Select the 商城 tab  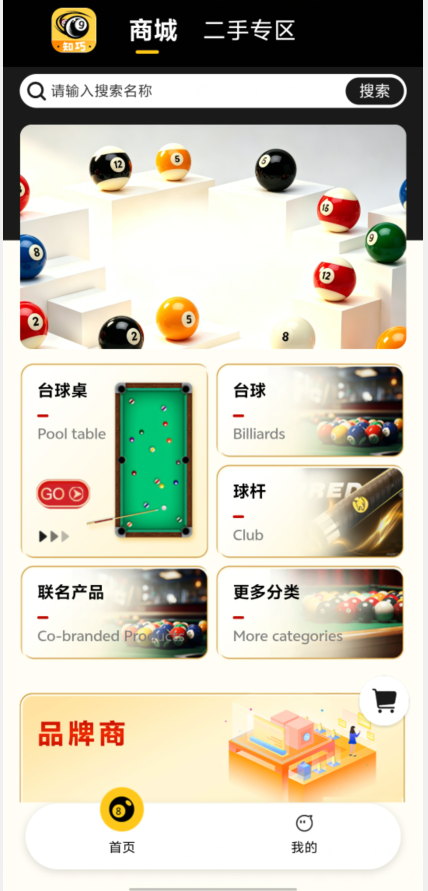coord(153,30)
